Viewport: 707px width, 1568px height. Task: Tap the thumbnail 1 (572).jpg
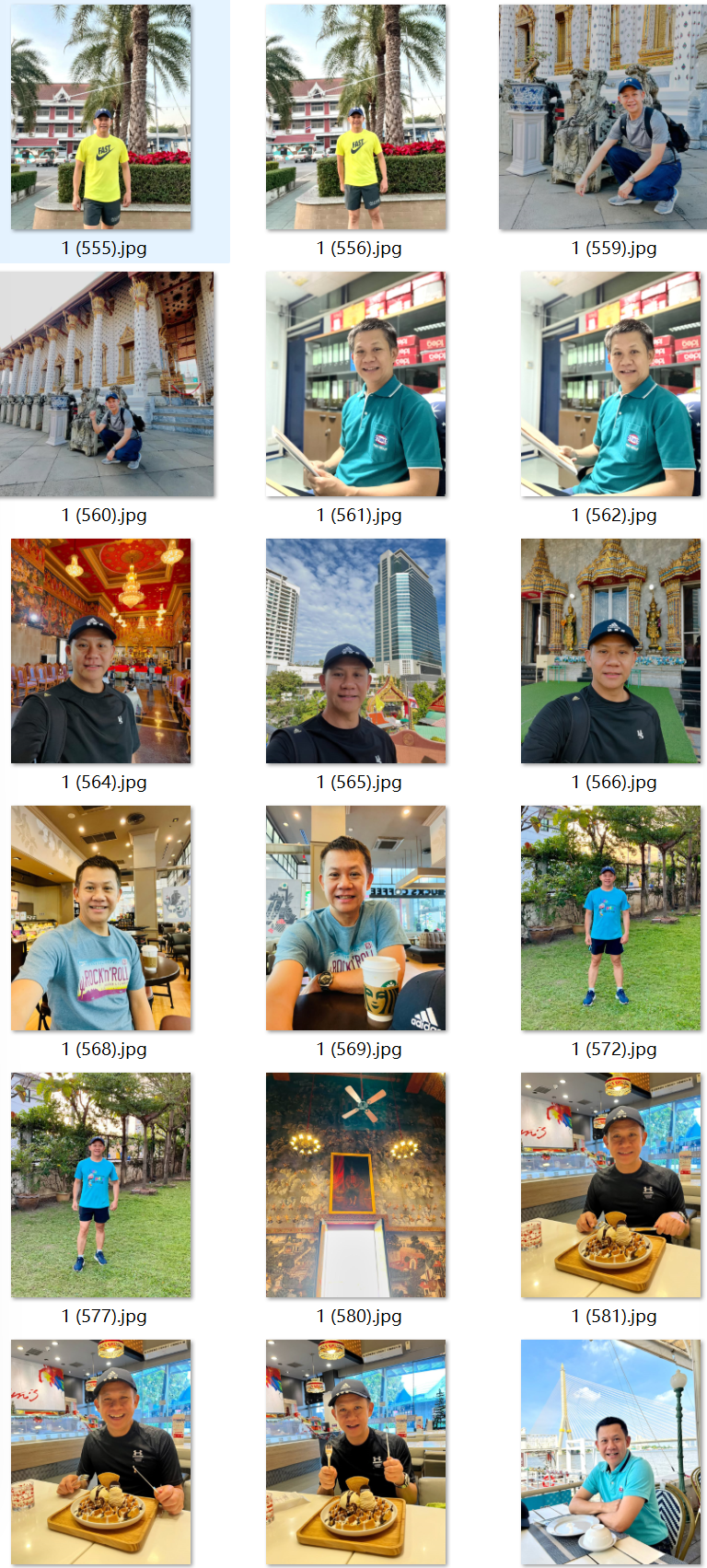pyautogui.click(x=610, y=918)
